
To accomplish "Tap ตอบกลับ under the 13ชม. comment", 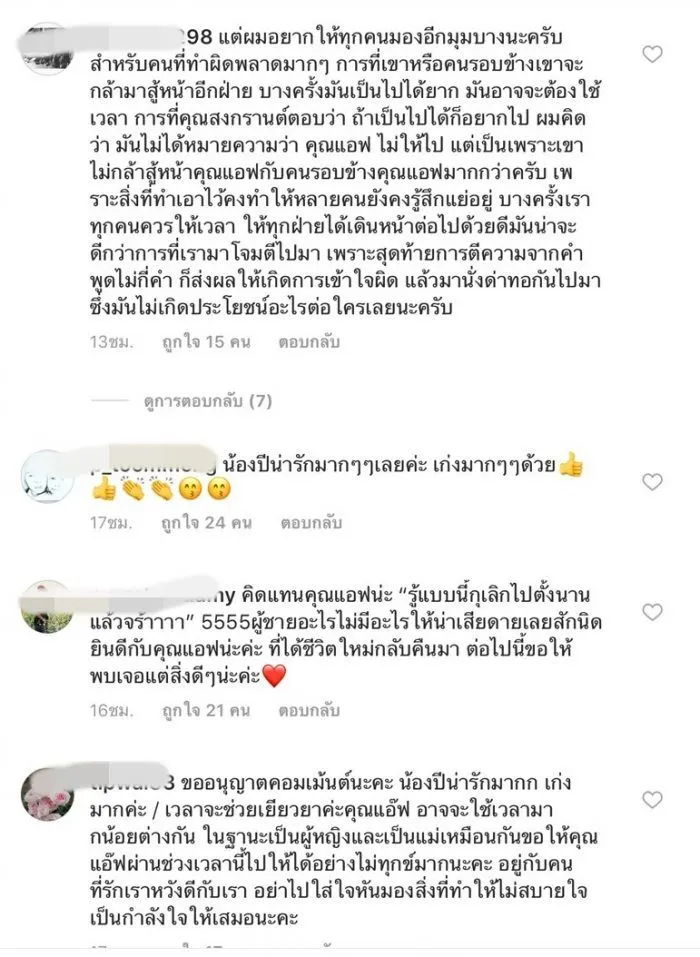I will pos(310,342).
